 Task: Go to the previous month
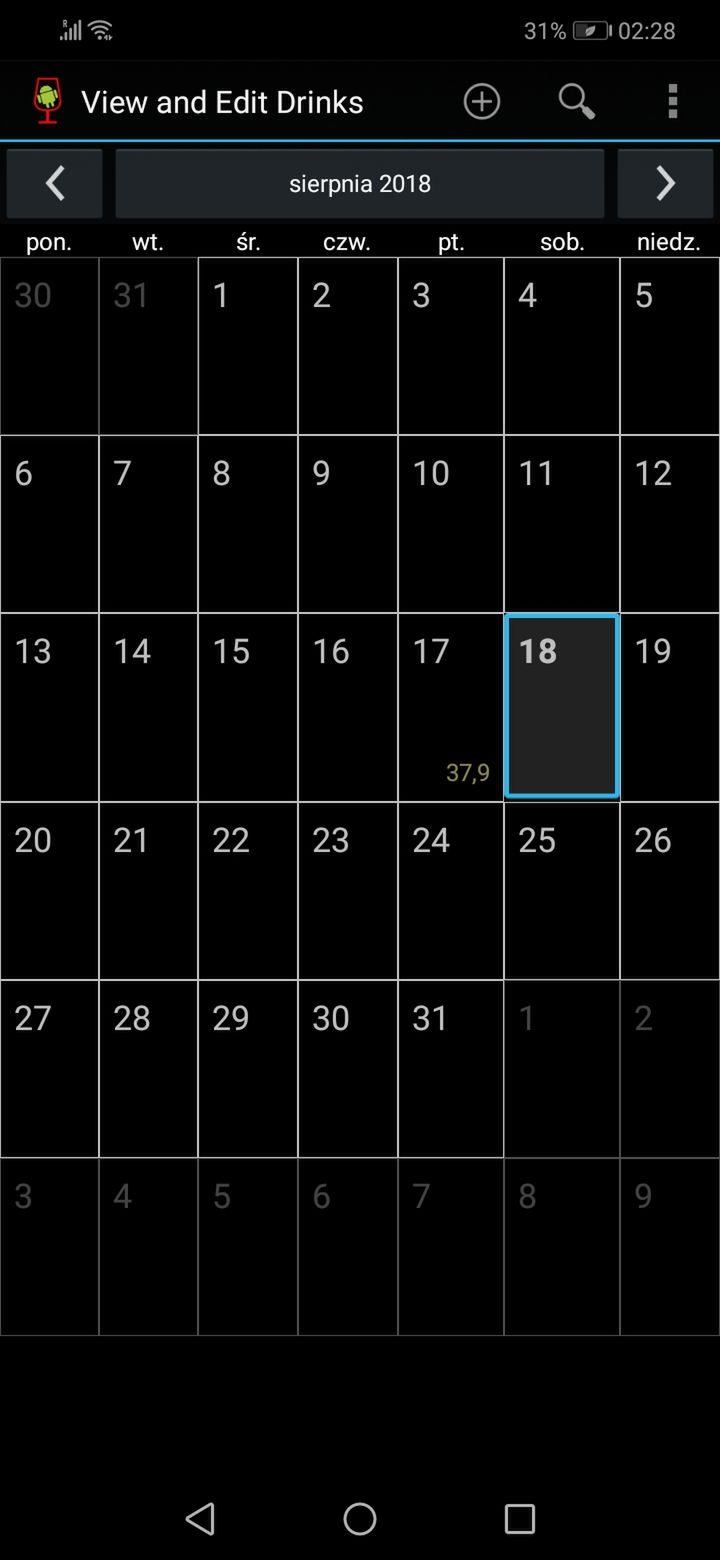pyautogui.click(x=54, y=183)
